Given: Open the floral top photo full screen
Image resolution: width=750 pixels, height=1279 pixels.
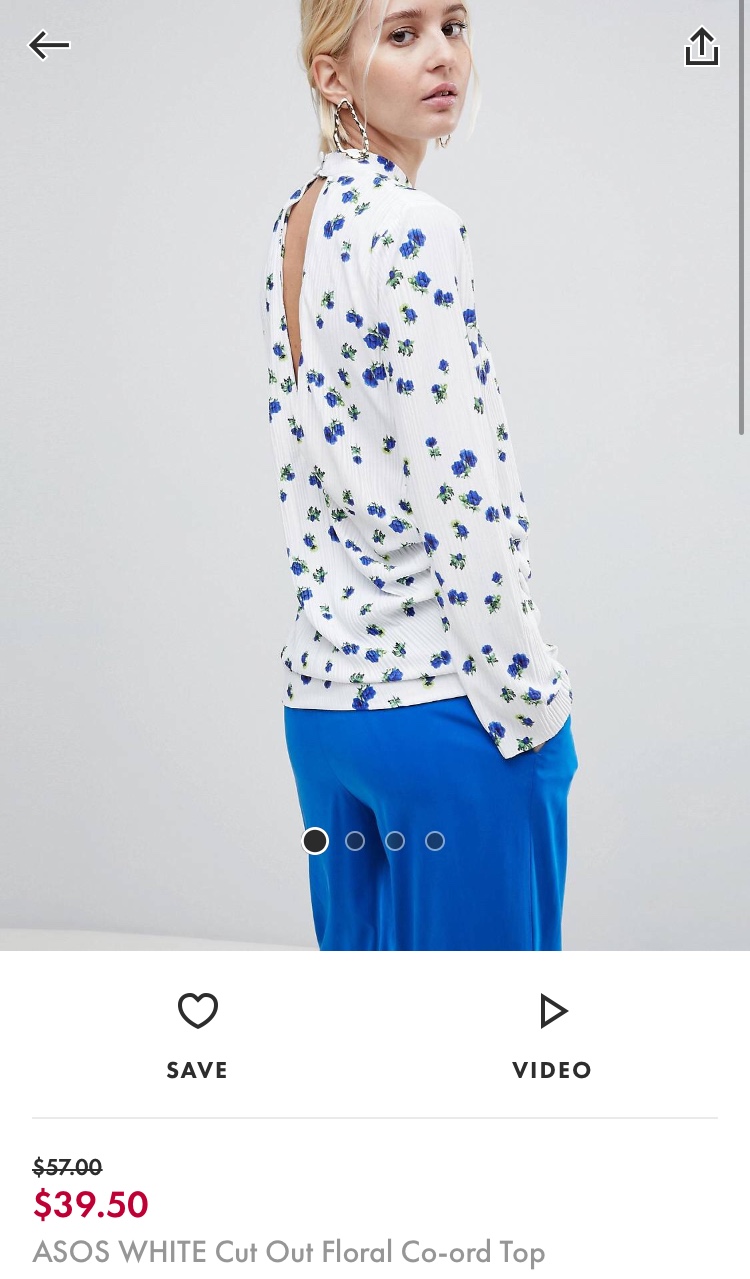Looking at the screenshot, I should click(400, 450).
